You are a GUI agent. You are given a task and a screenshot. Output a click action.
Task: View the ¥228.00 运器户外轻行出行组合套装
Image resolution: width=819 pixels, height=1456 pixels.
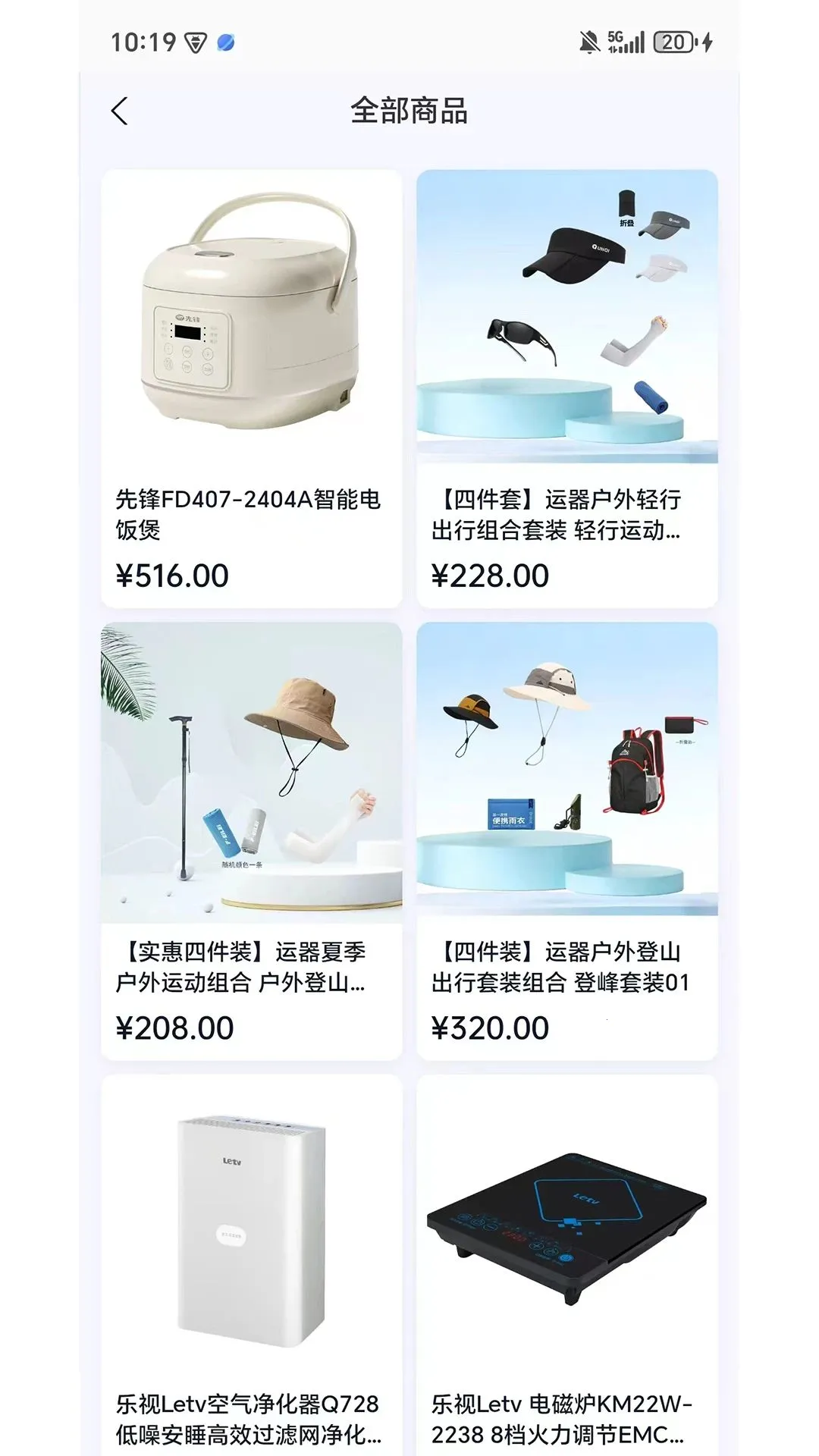click(x=567, y=388)
